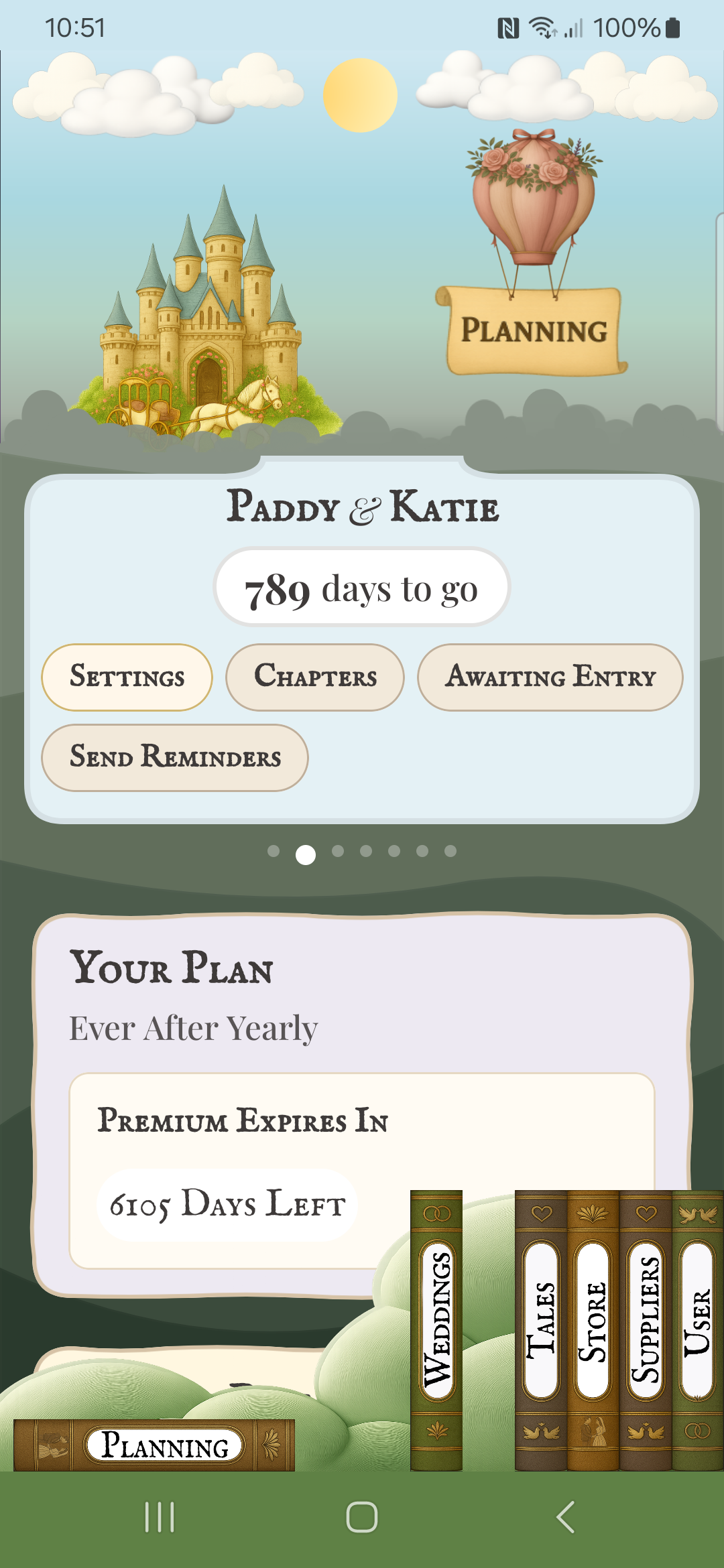The image size is (724, 1568).
Task: Open the Weddings book
Action: coord(436,1330)
